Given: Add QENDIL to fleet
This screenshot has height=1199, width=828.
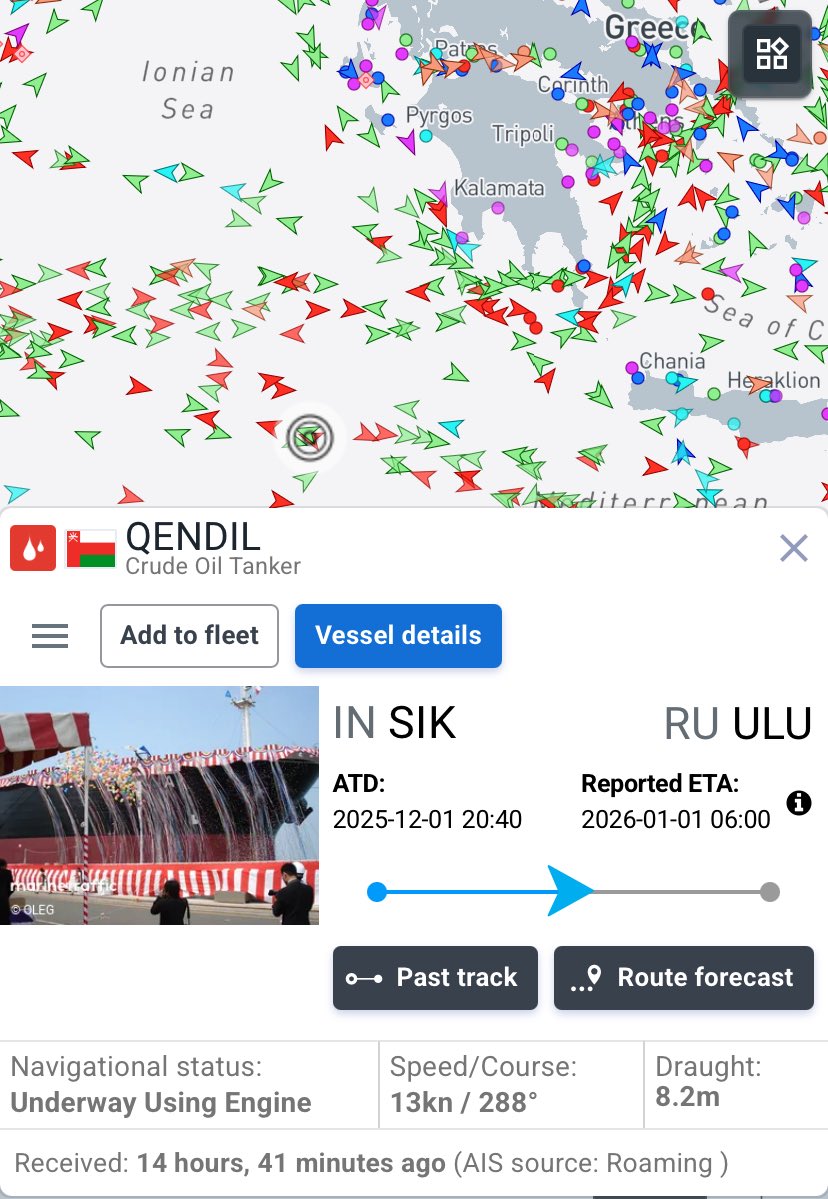Looking at the screenshot, I should [189, 636].
